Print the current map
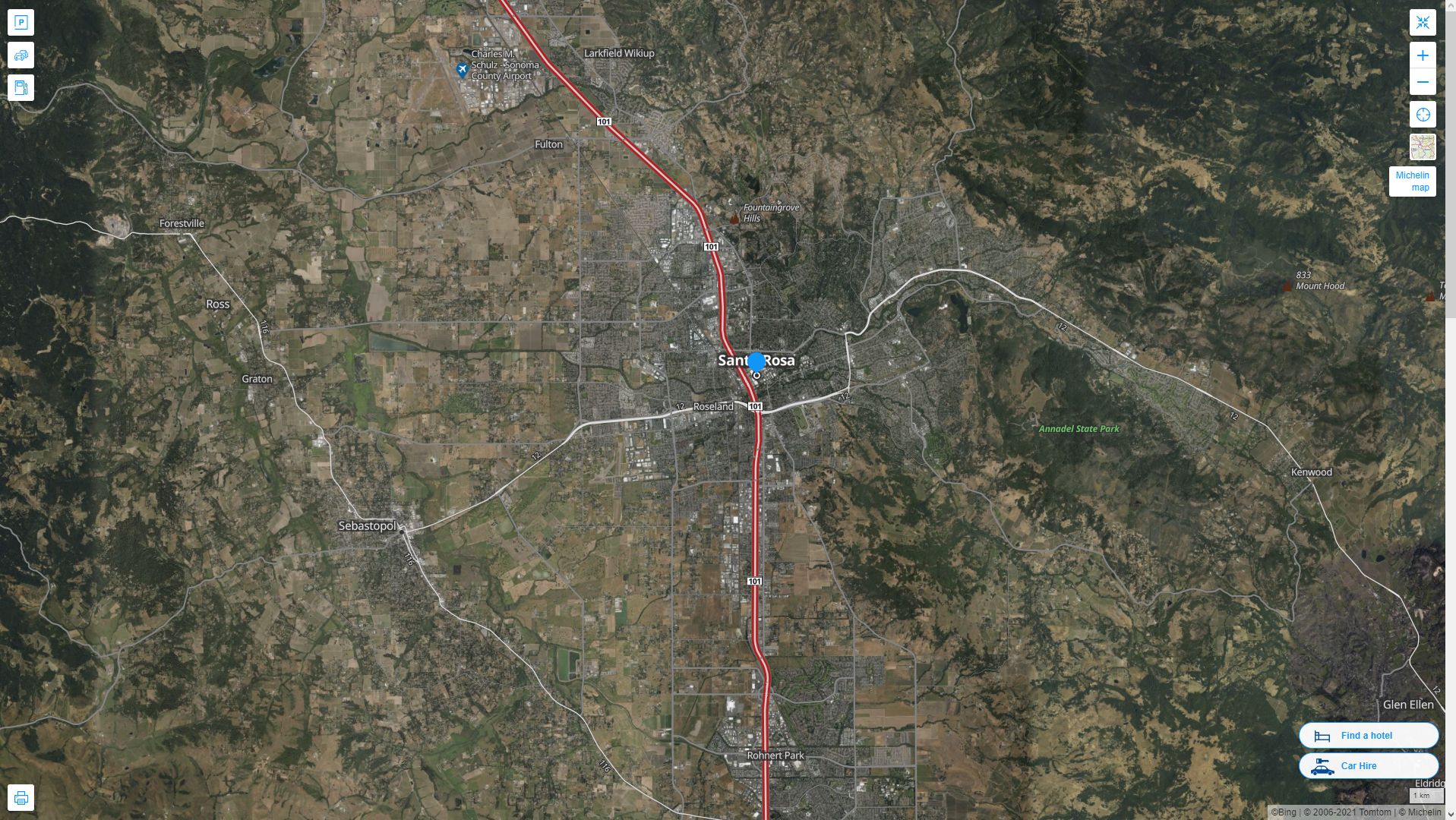 coord(21,798)
